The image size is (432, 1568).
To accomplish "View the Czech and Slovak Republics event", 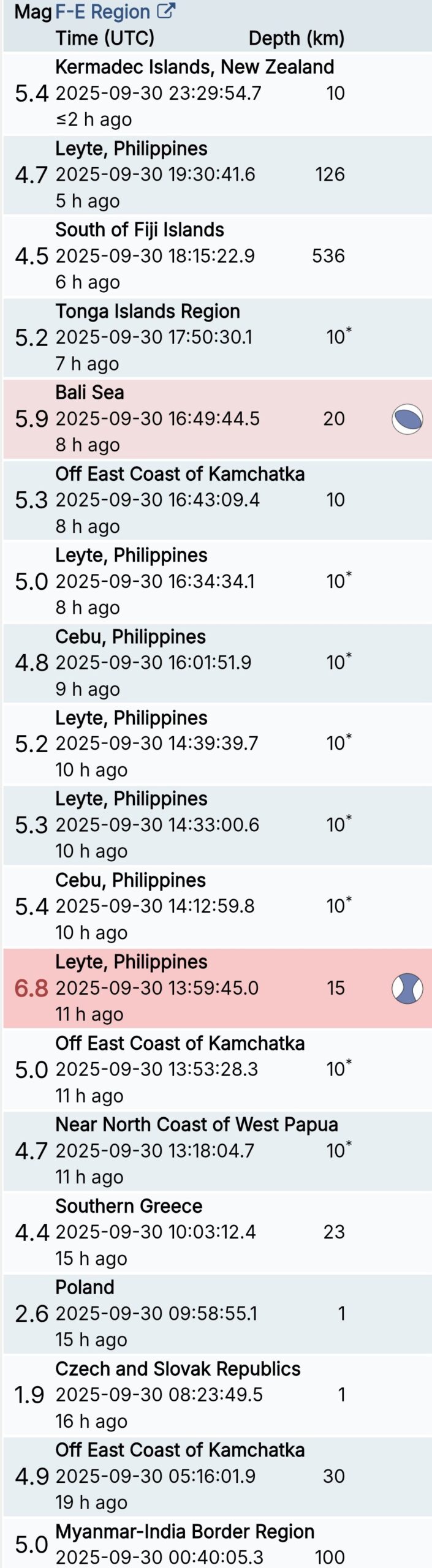I will coord(178,1369).
